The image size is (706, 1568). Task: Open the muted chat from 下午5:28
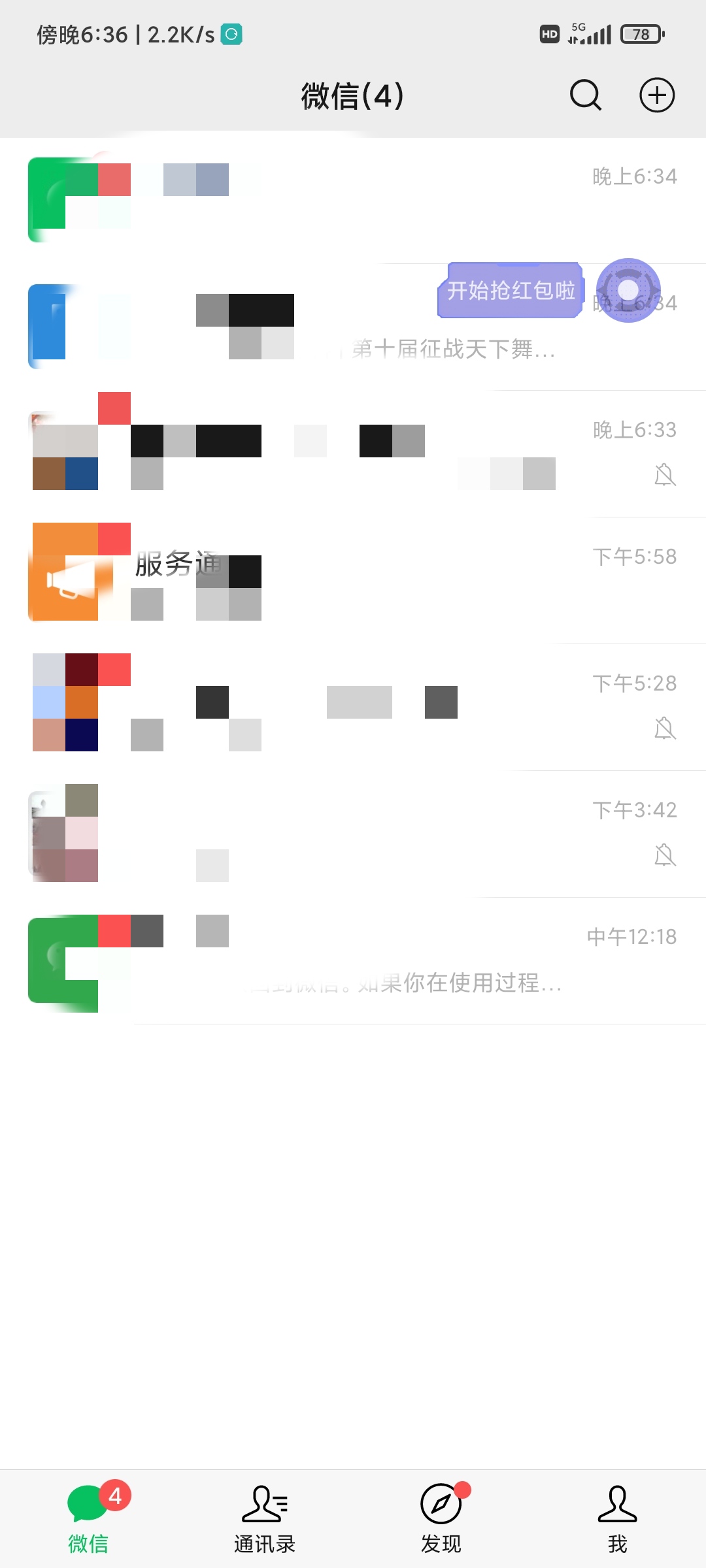(353, 708)
